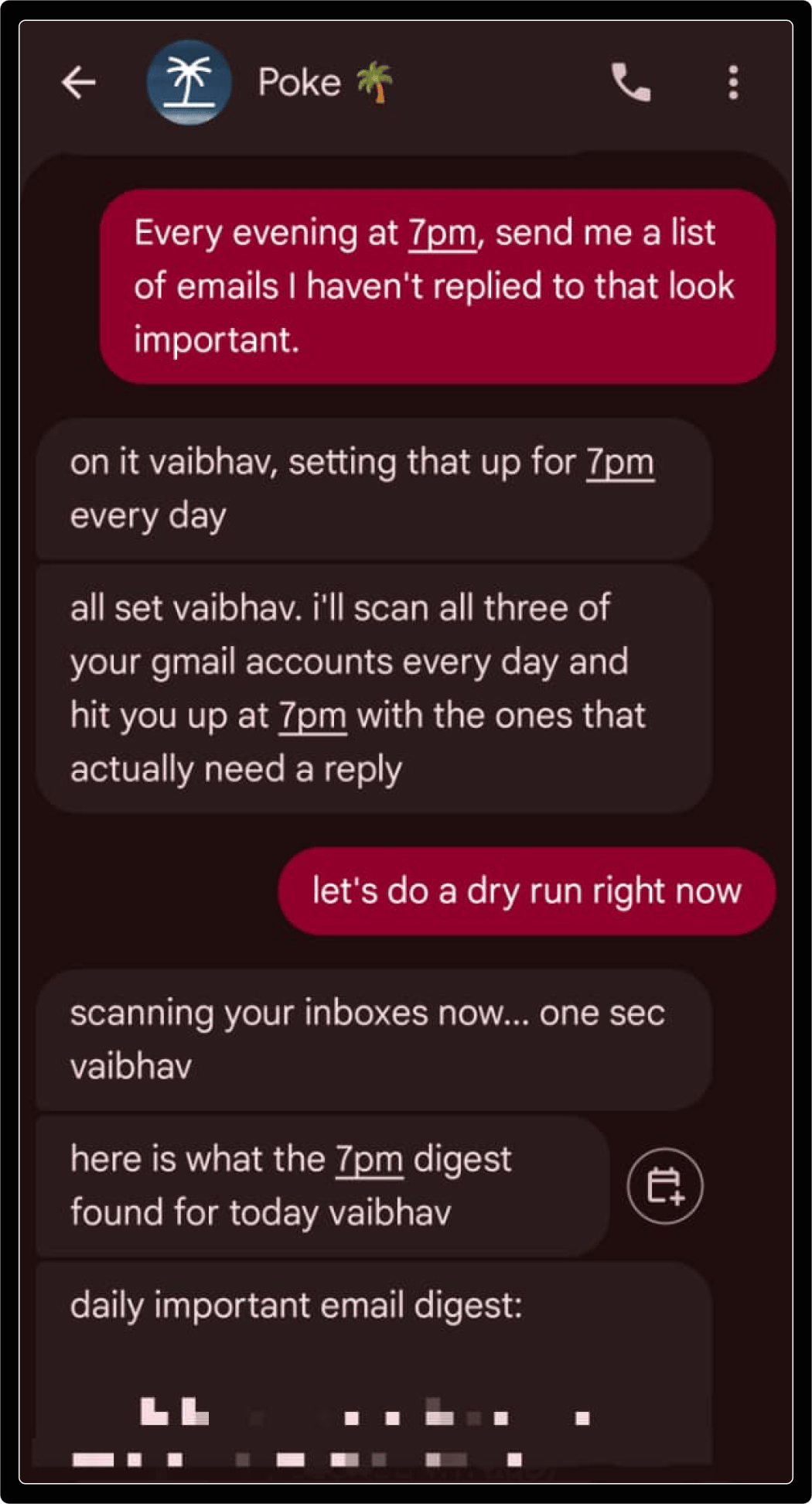
Task: Open the overflow menu
Action: tap(733, 82)
